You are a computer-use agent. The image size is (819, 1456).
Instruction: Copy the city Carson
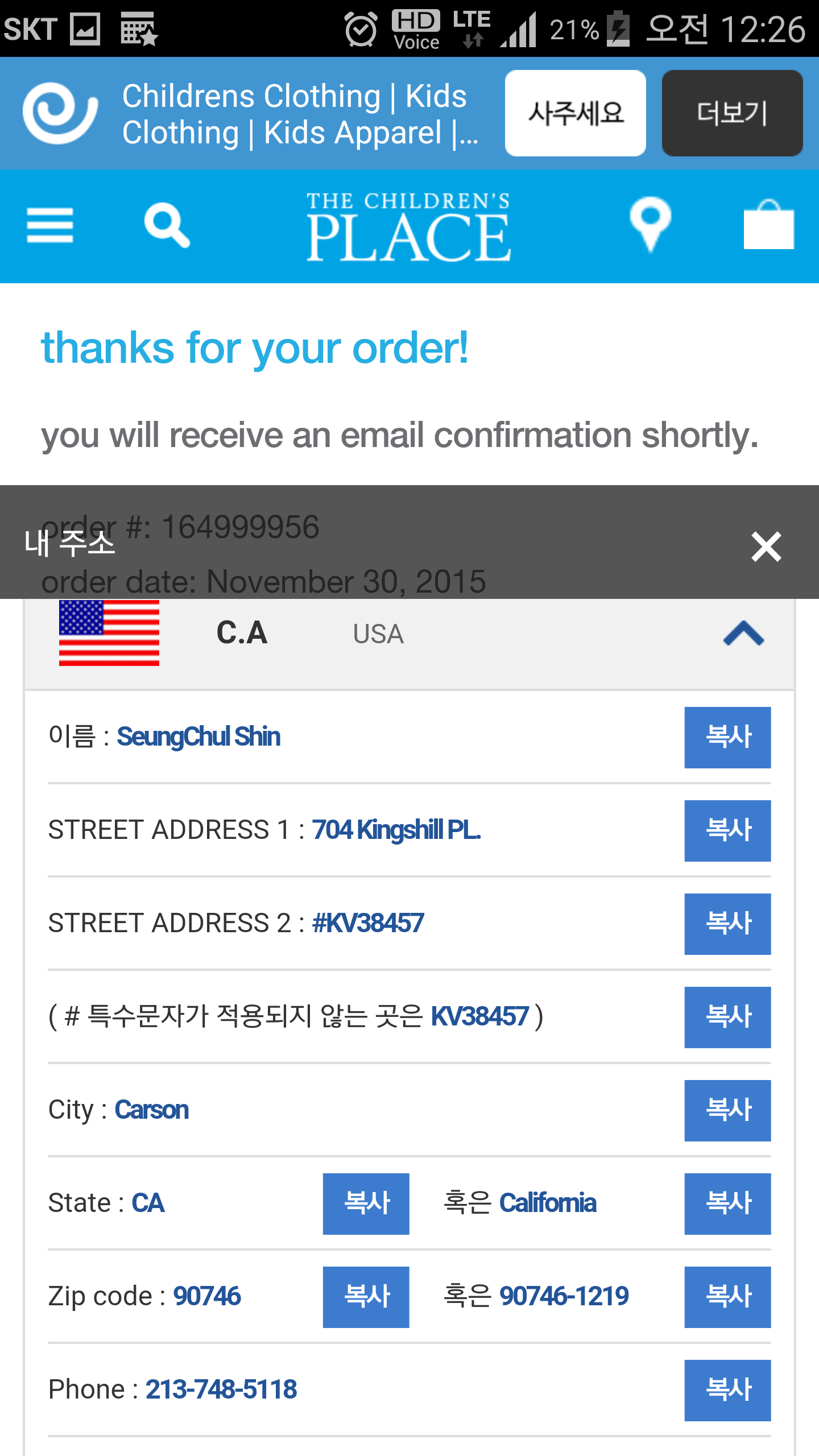pos(727,1111)
